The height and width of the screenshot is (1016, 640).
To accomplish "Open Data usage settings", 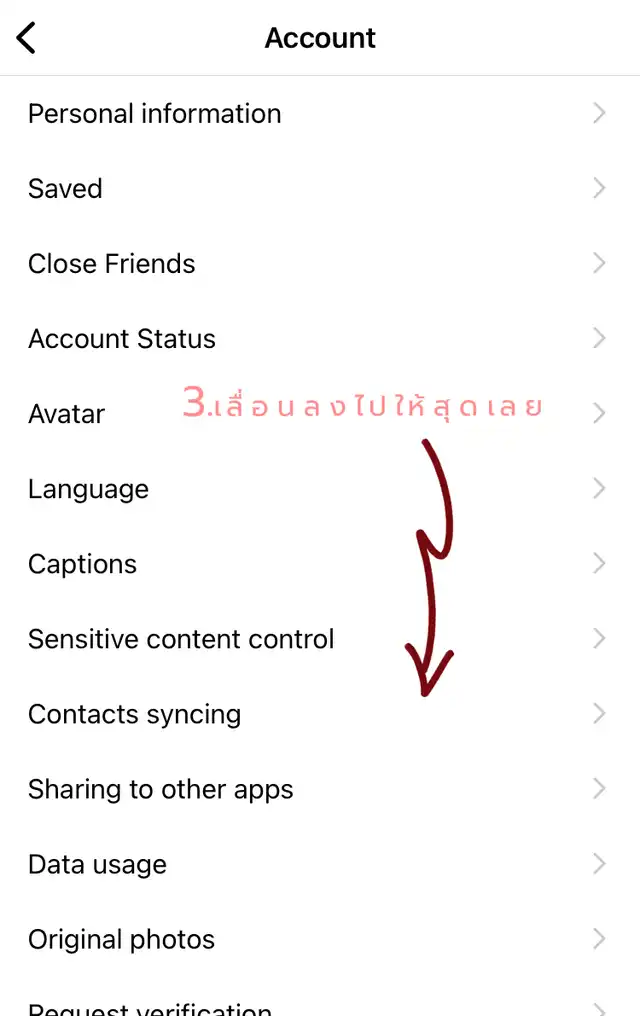I will pyautogui.click(x=98, y=864).
